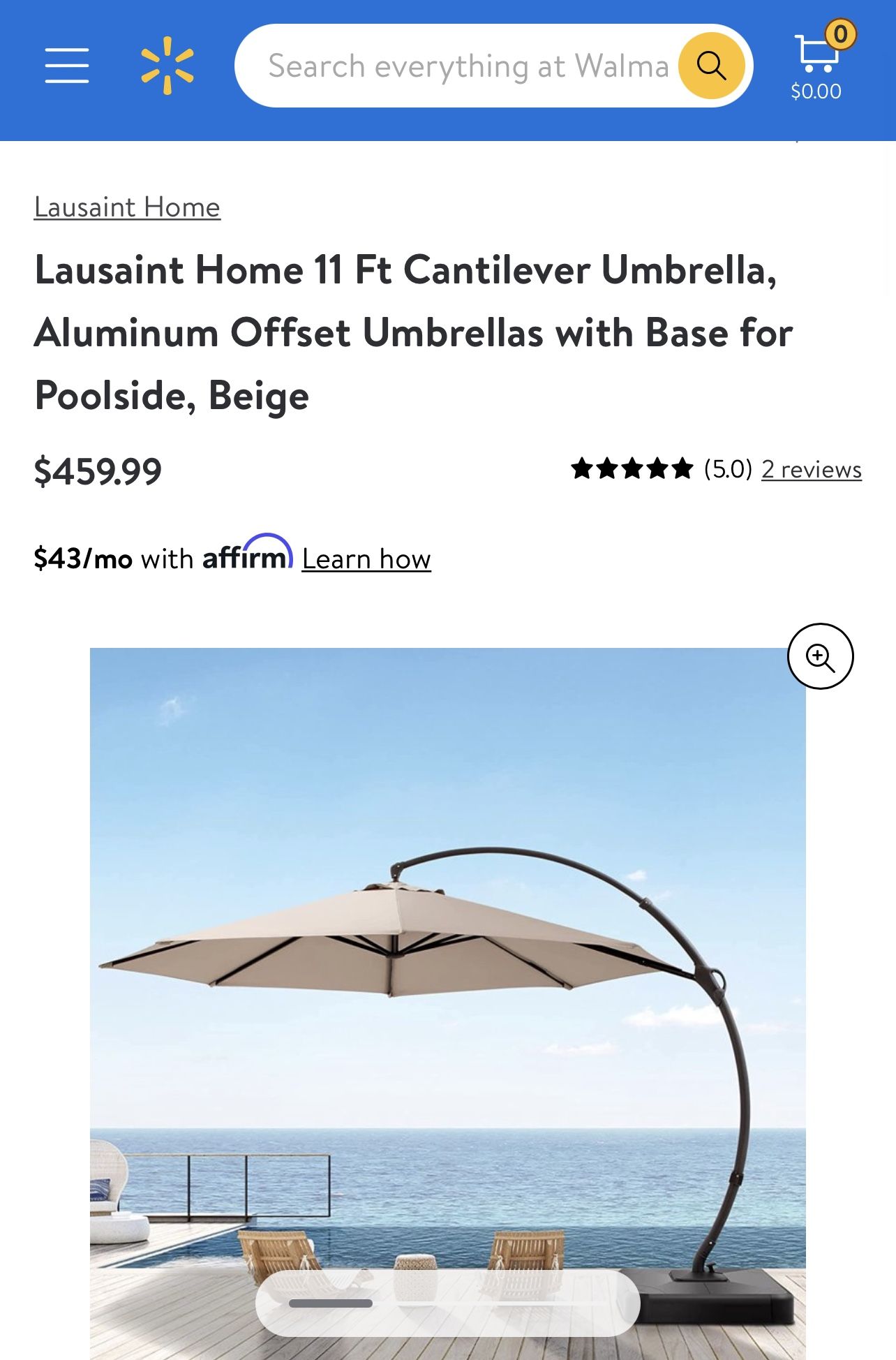Click the 2 reviews link
Screen dimensions: 896x1360
pos(810,469)
